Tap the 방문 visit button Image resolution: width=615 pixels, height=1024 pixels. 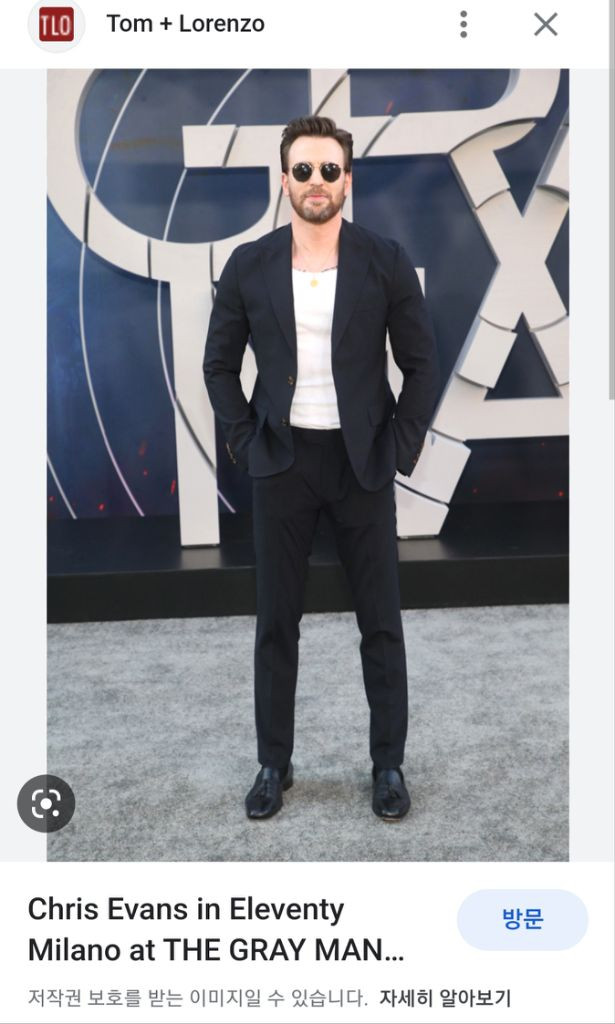522,919
